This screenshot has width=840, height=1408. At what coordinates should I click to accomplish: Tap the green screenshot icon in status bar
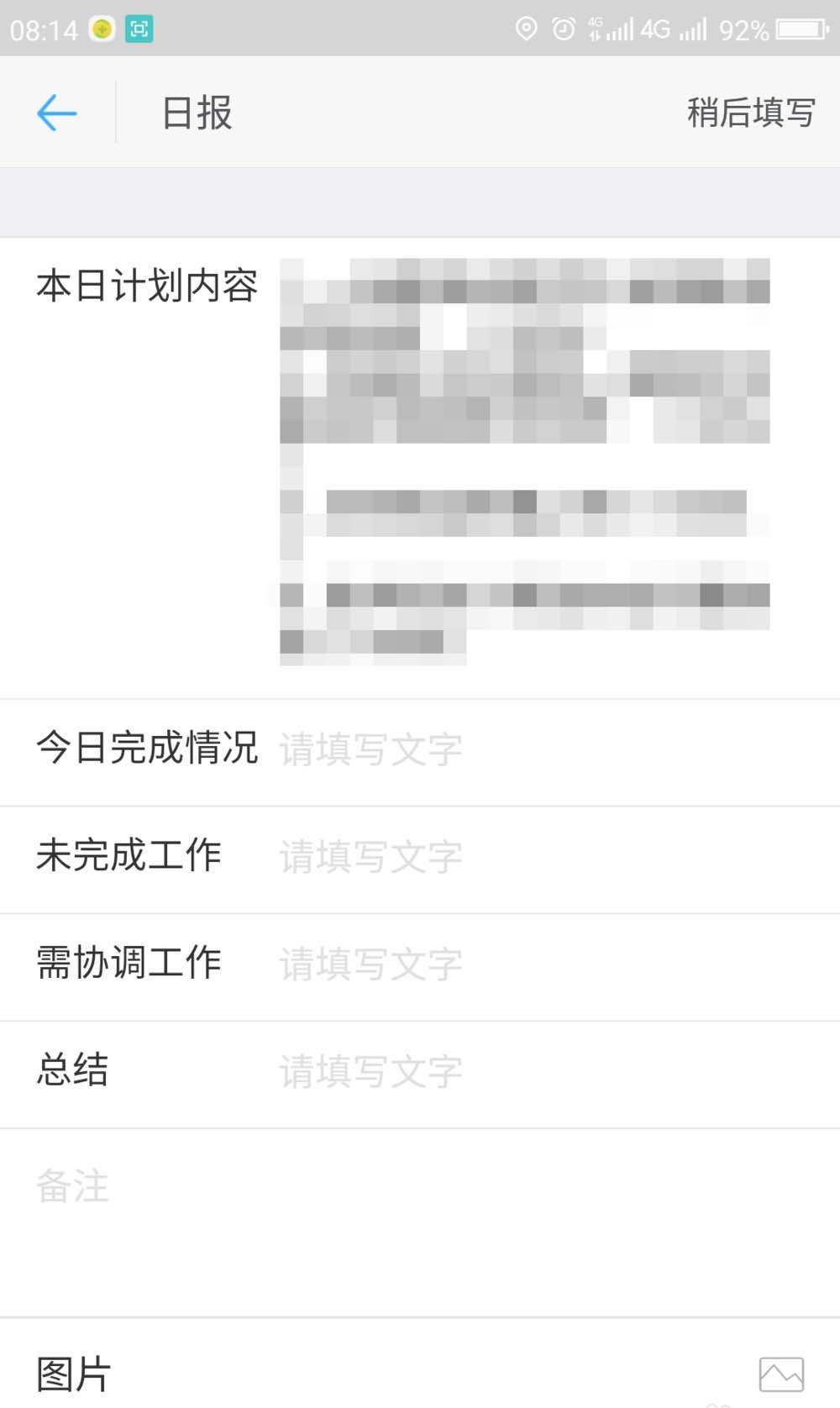point(139,28)
